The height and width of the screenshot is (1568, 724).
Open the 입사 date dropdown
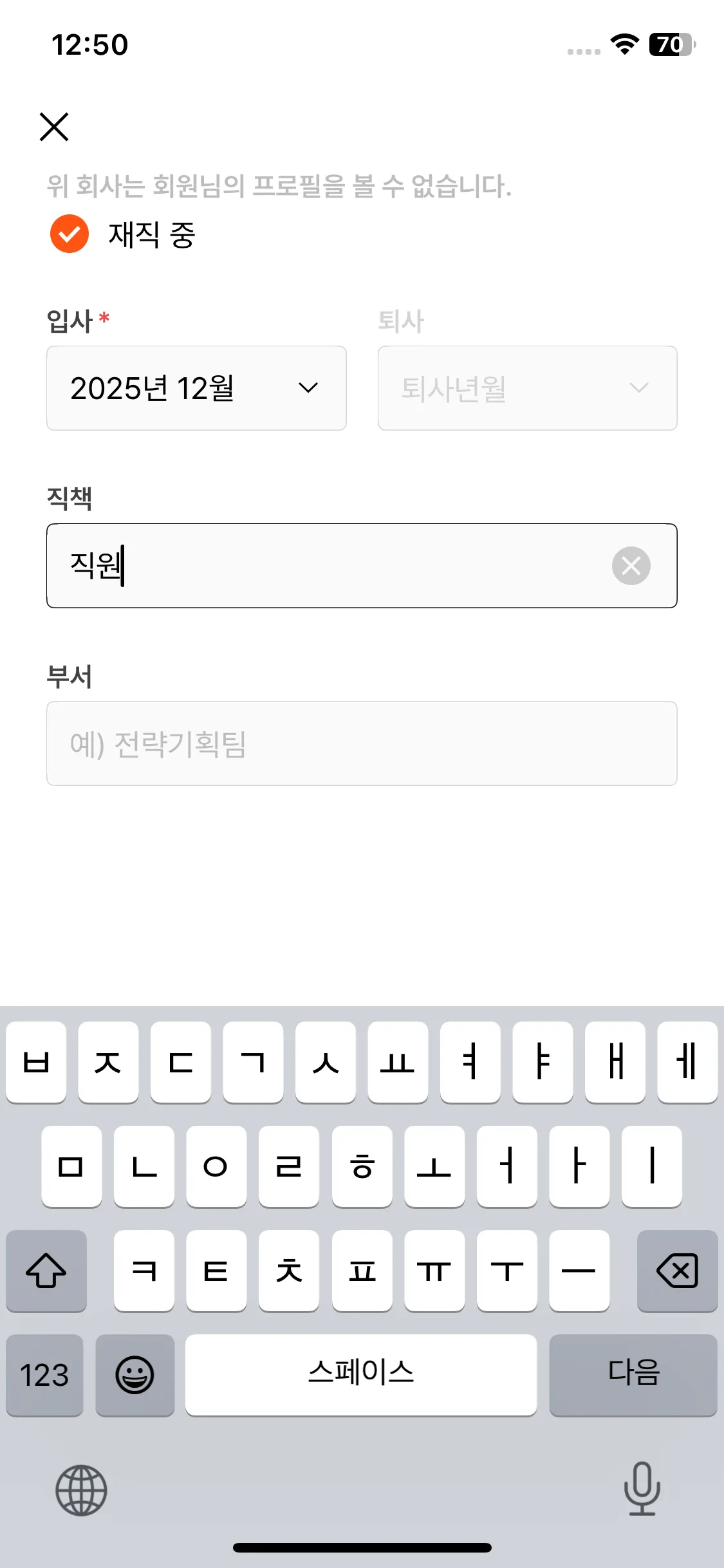tap(196, 388)
